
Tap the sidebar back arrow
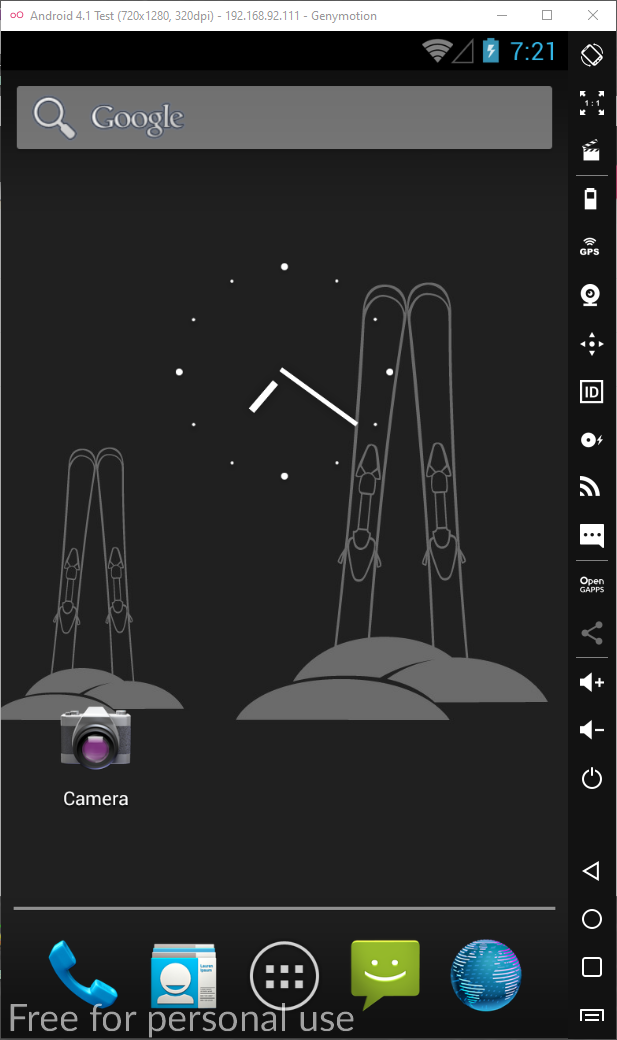pyautogui.click(x=591, y=871)
